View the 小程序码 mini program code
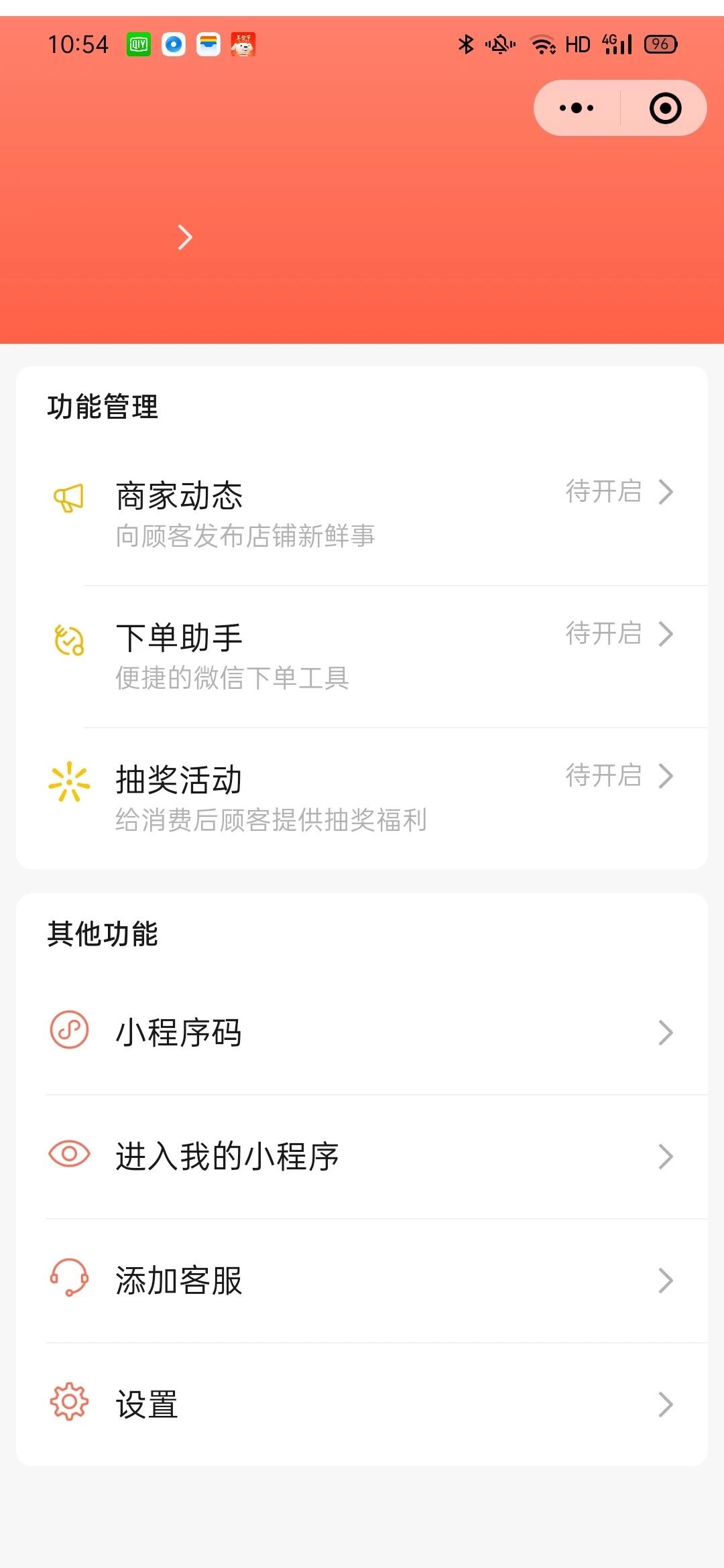This screenshot has width=724, height=1568. [x=362, y=1033]
